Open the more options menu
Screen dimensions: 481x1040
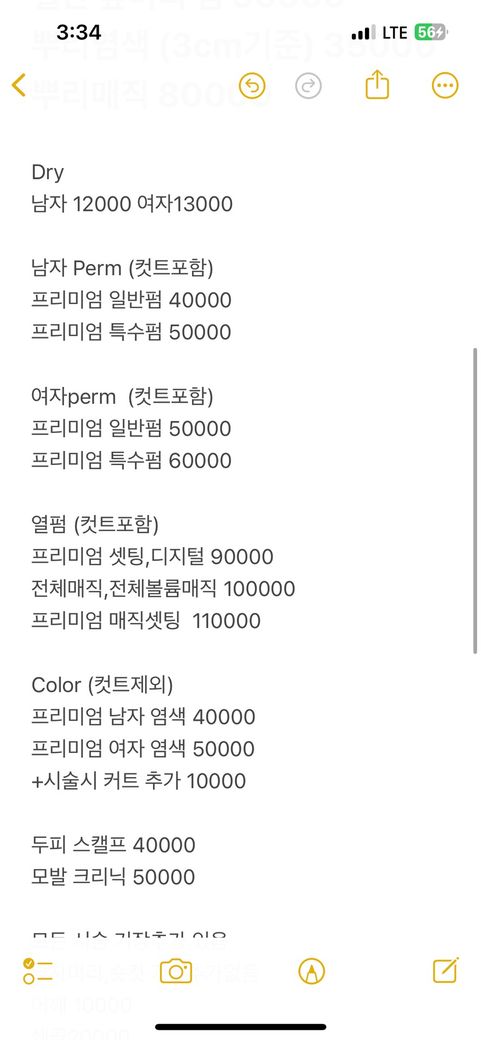[x=445, y=86]
